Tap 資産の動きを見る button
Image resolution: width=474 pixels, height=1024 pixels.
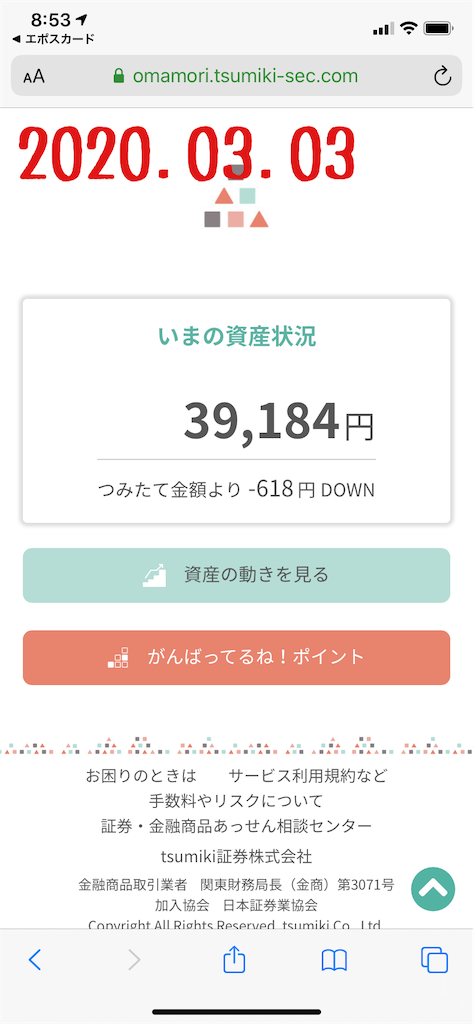[236, 575]
